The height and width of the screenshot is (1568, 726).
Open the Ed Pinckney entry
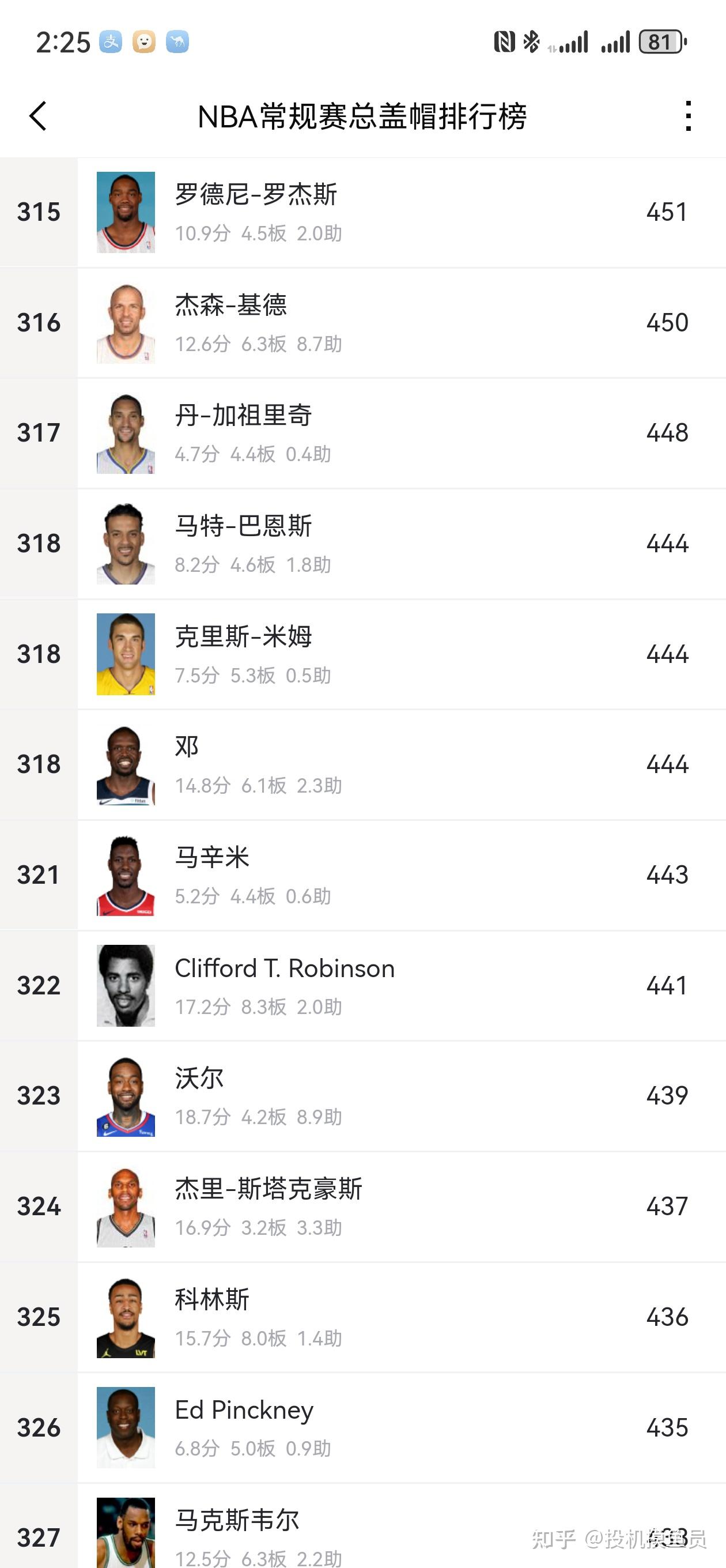coord(362,1427)
